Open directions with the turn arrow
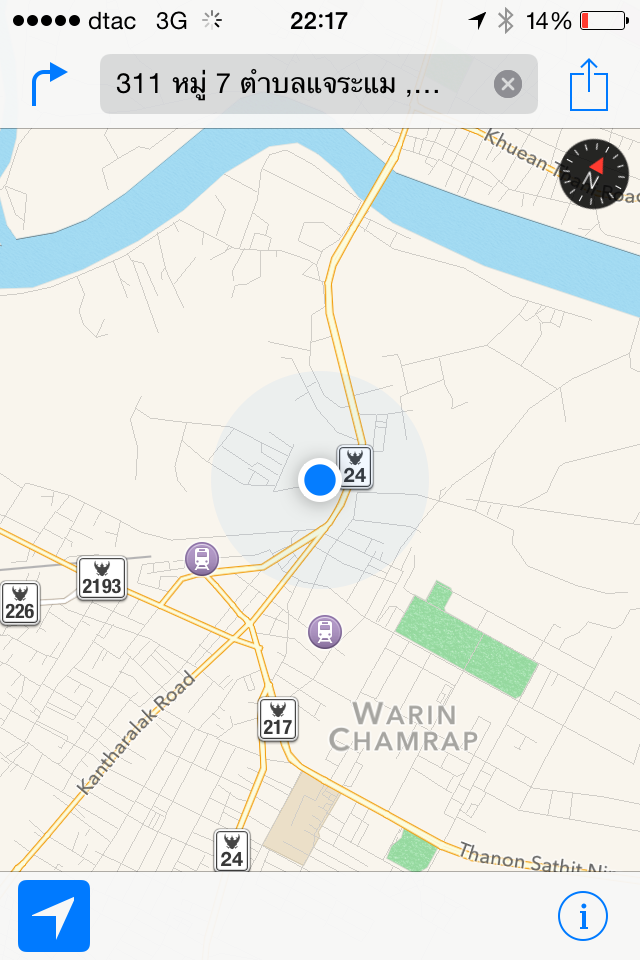The width and height of the screenshot is (640, 960). click(x=49, y=84)
